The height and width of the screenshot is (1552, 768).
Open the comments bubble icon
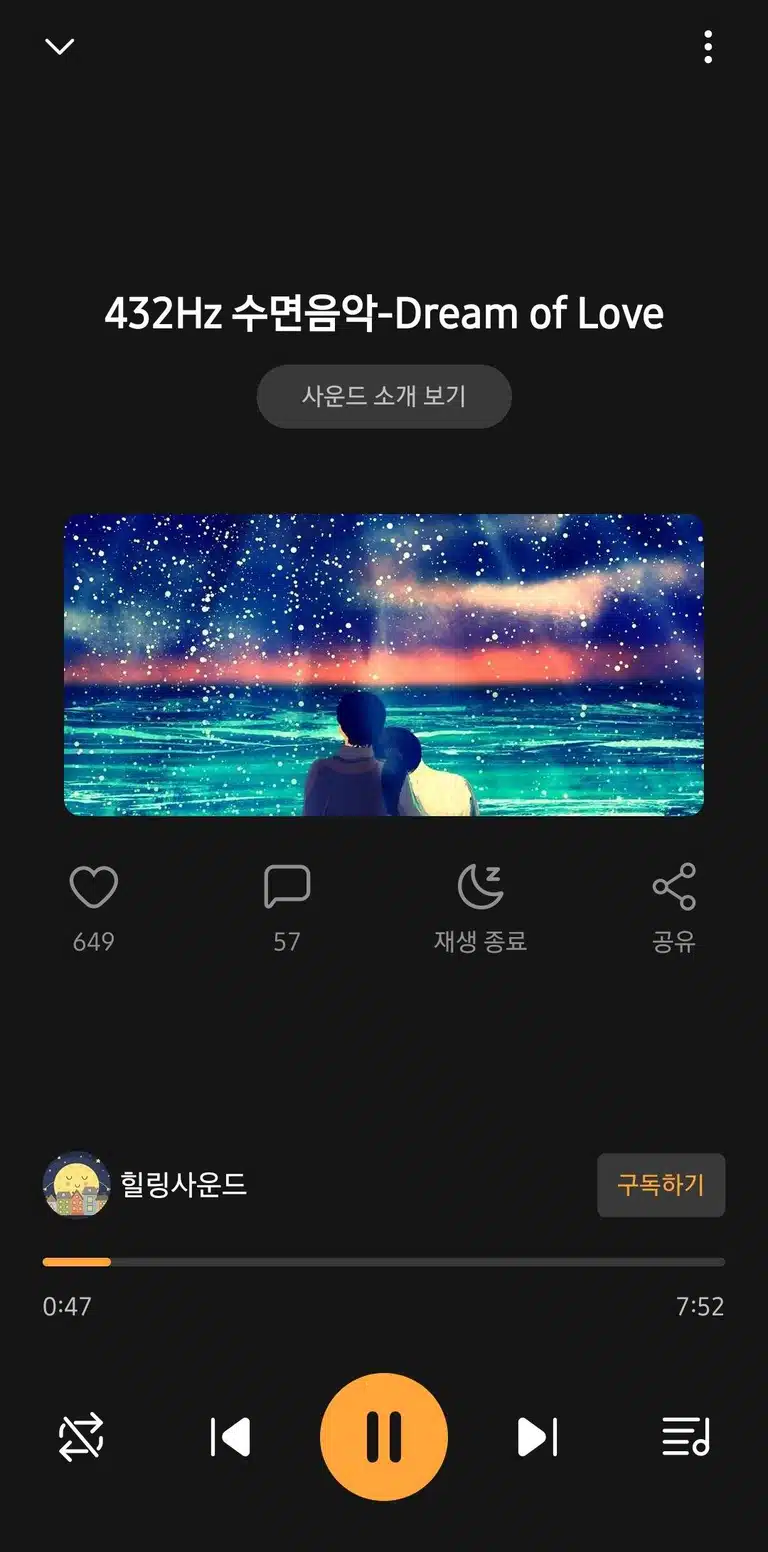tap(287, 887)
